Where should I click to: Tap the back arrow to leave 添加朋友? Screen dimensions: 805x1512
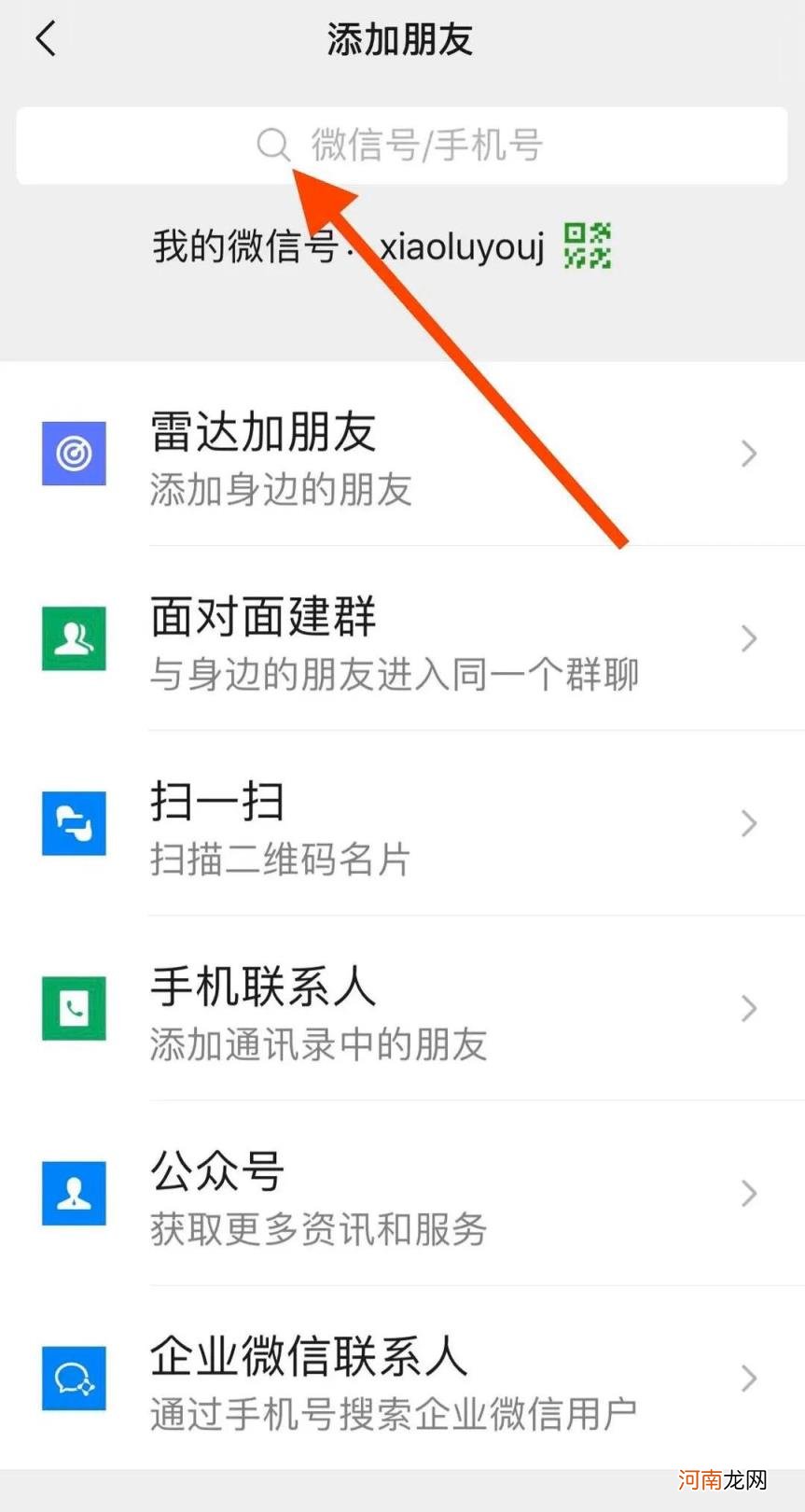[46, 39]
